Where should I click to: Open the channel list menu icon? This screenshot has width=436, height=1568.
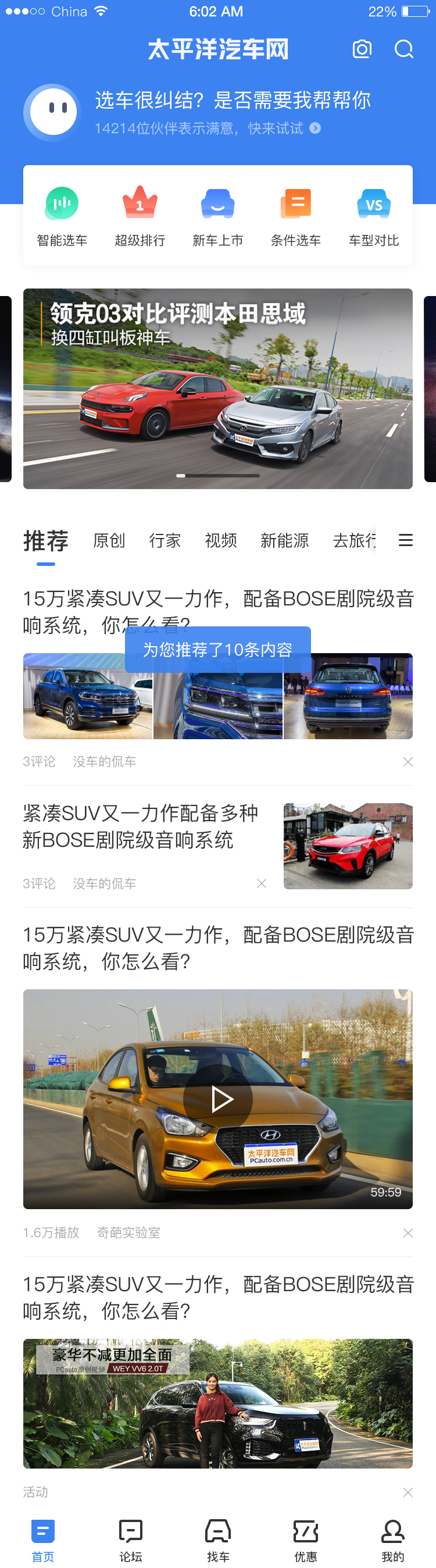click(406, 540)
